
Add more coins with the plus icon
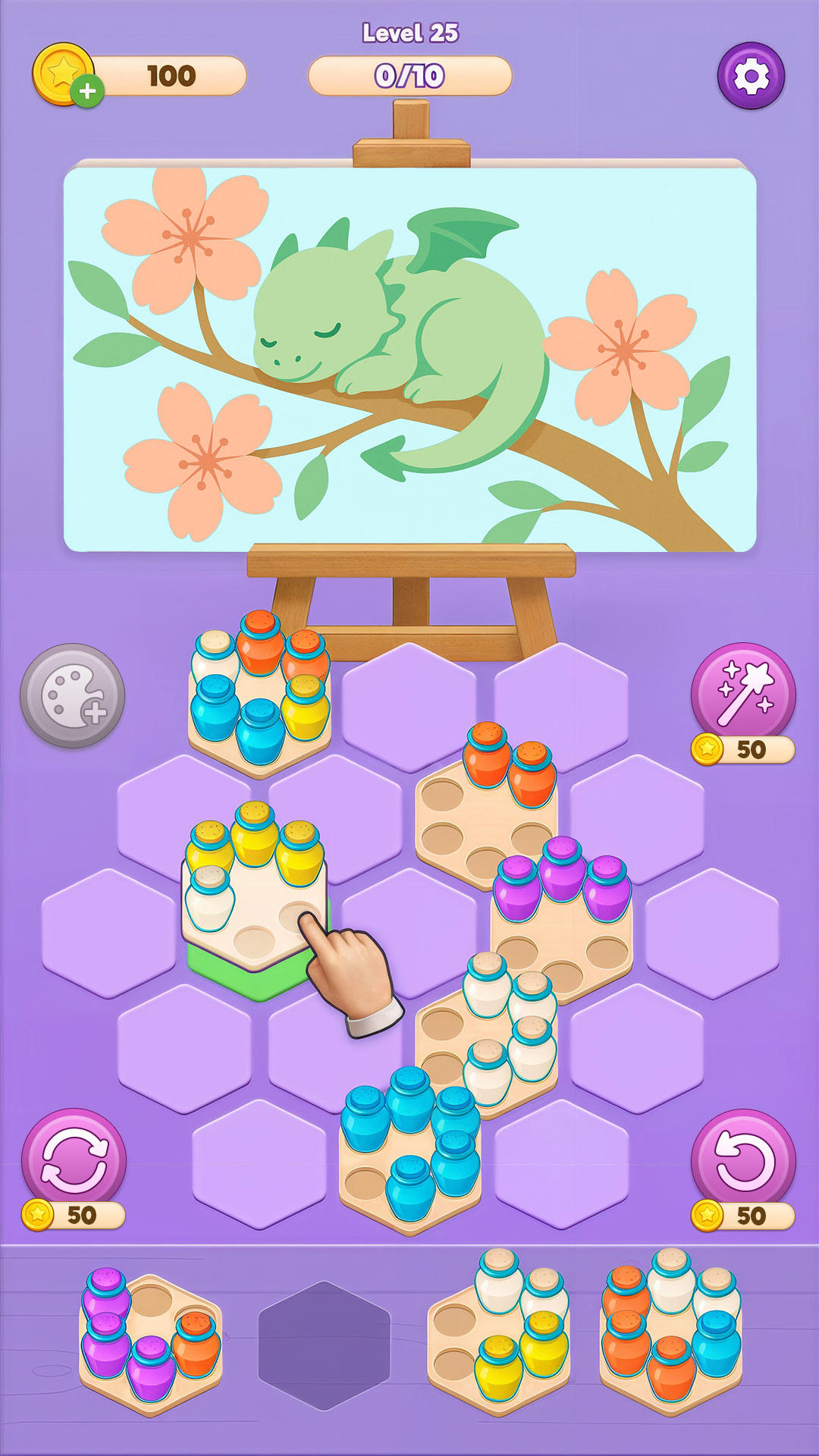point(87,92)
